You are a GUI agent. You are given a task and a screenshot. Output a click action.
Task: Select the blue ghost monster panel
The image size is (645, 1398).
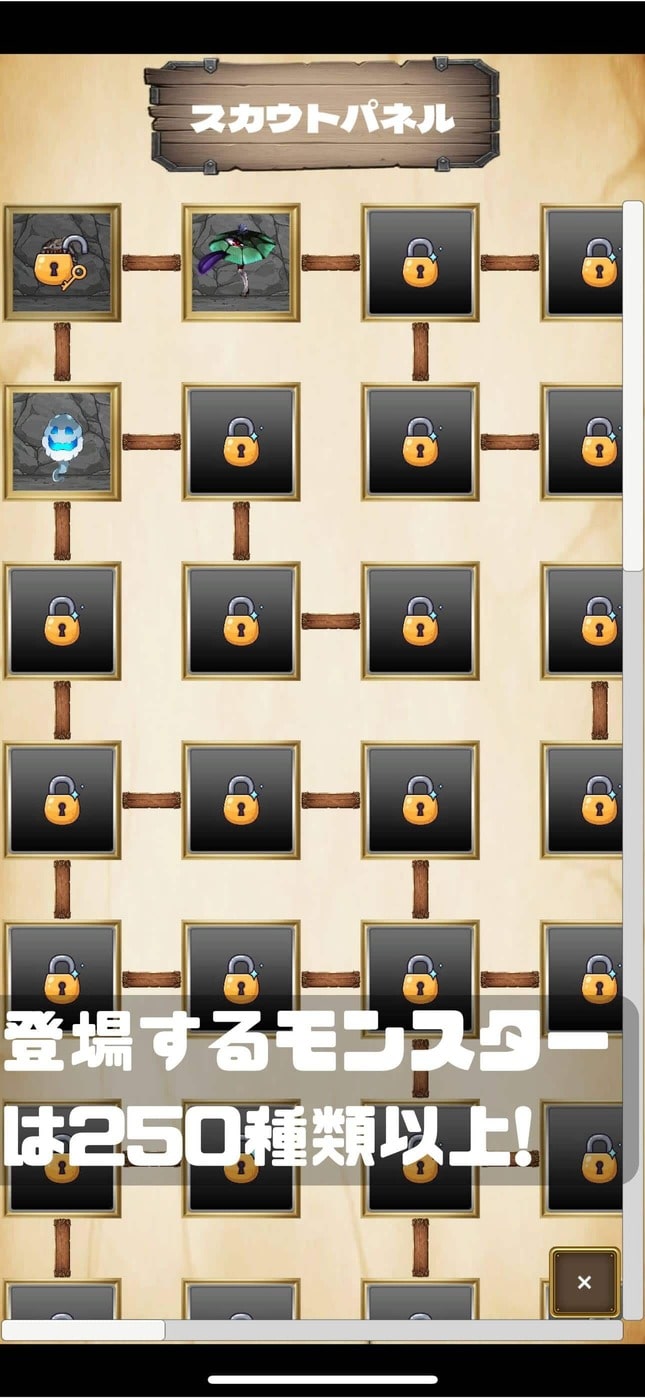point(62,441)
